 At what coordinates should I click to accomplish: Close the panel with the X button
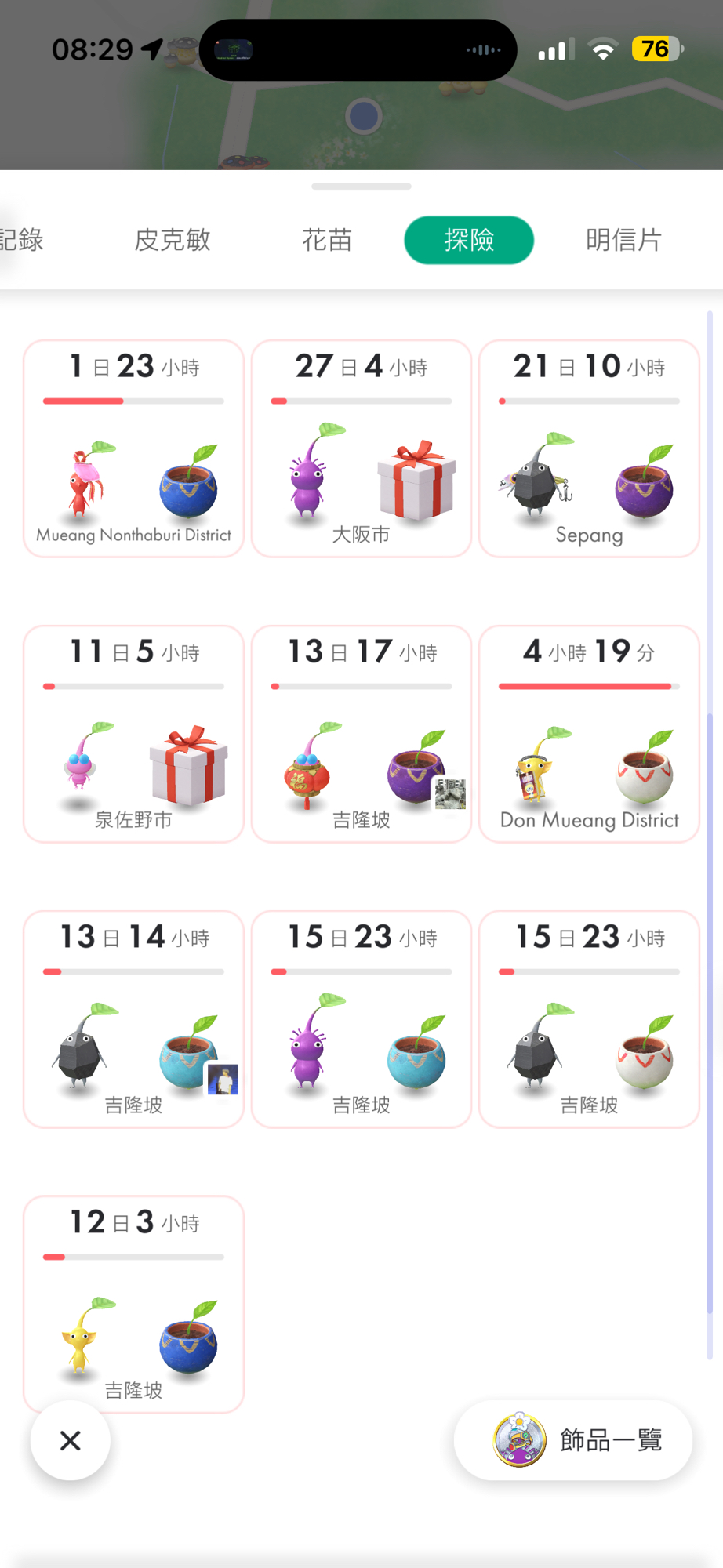(x=71, y=1440)
